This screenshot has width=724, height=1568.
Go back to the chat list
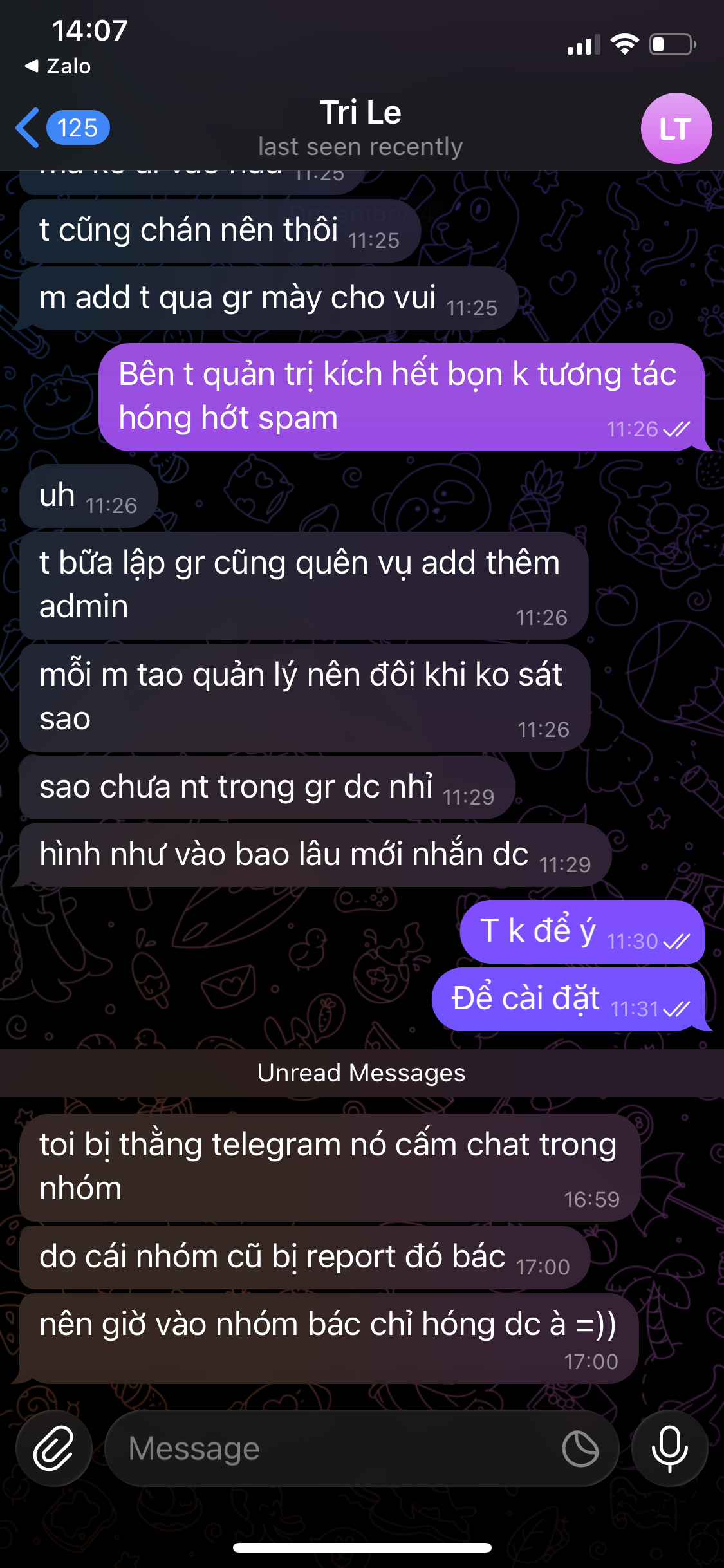click(61, 128)
